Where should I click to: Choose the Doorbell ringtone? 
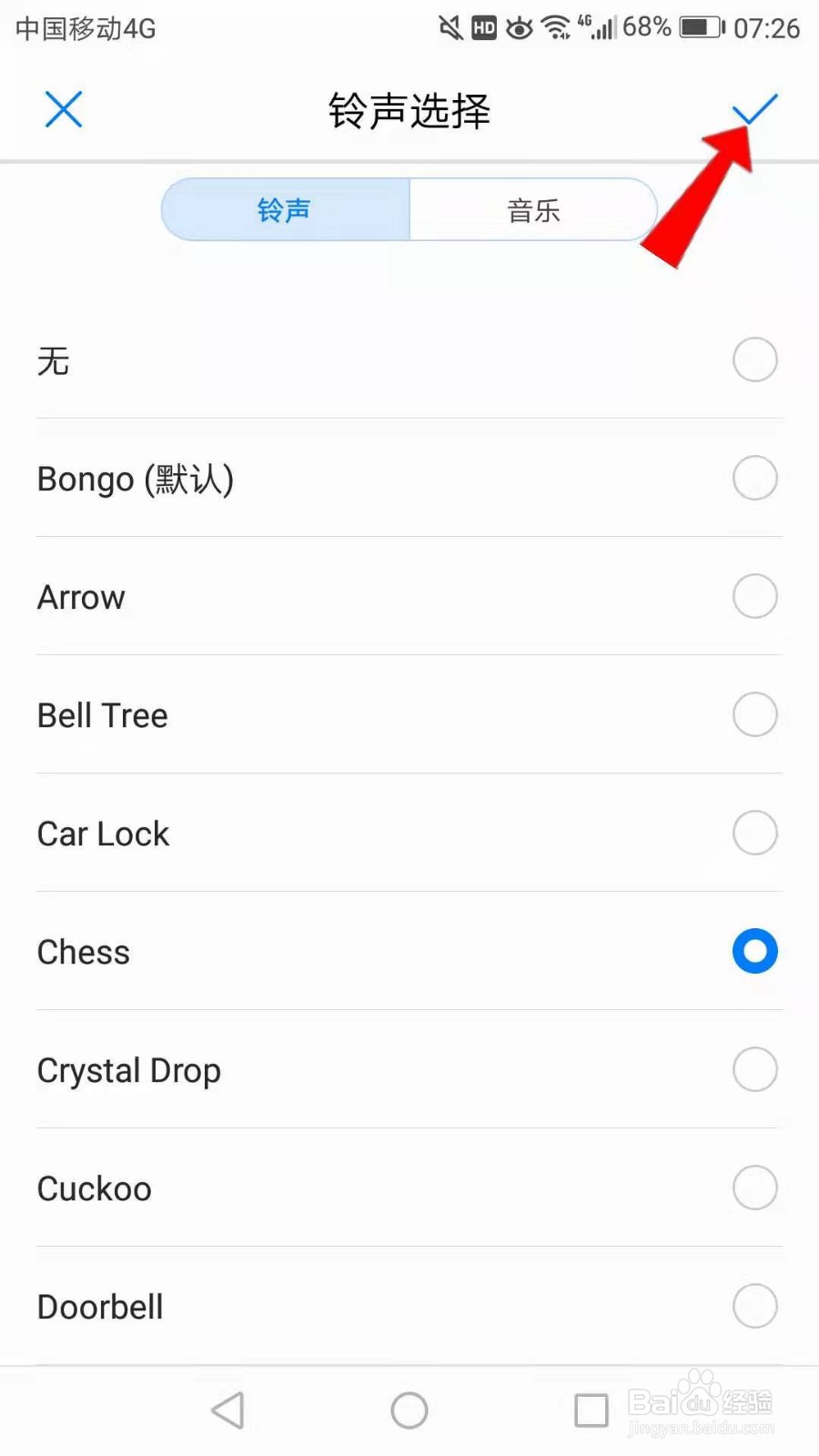(x=409, y=1306)
